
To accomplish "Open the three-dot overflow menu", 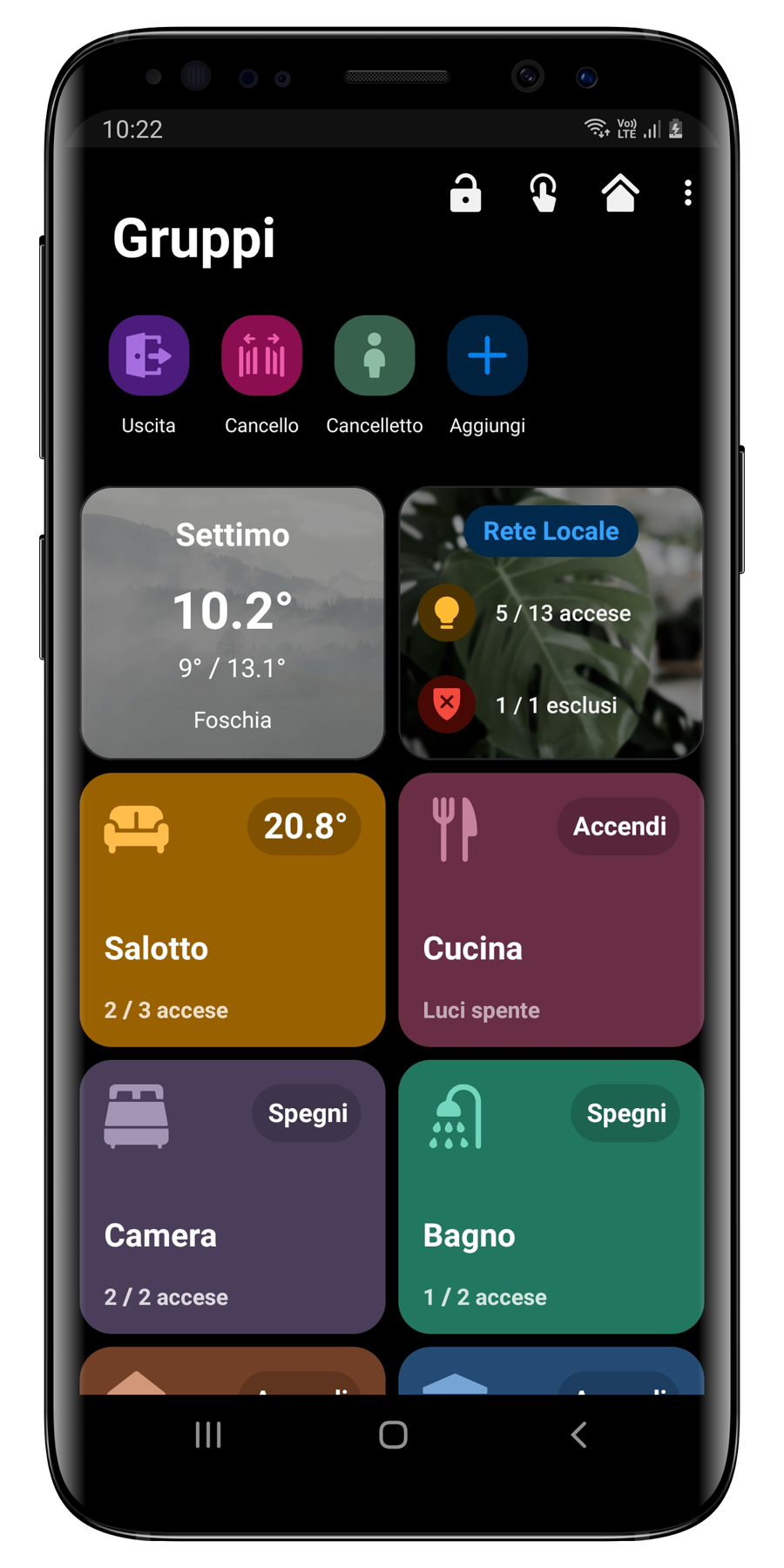I will tap(688, 193).
